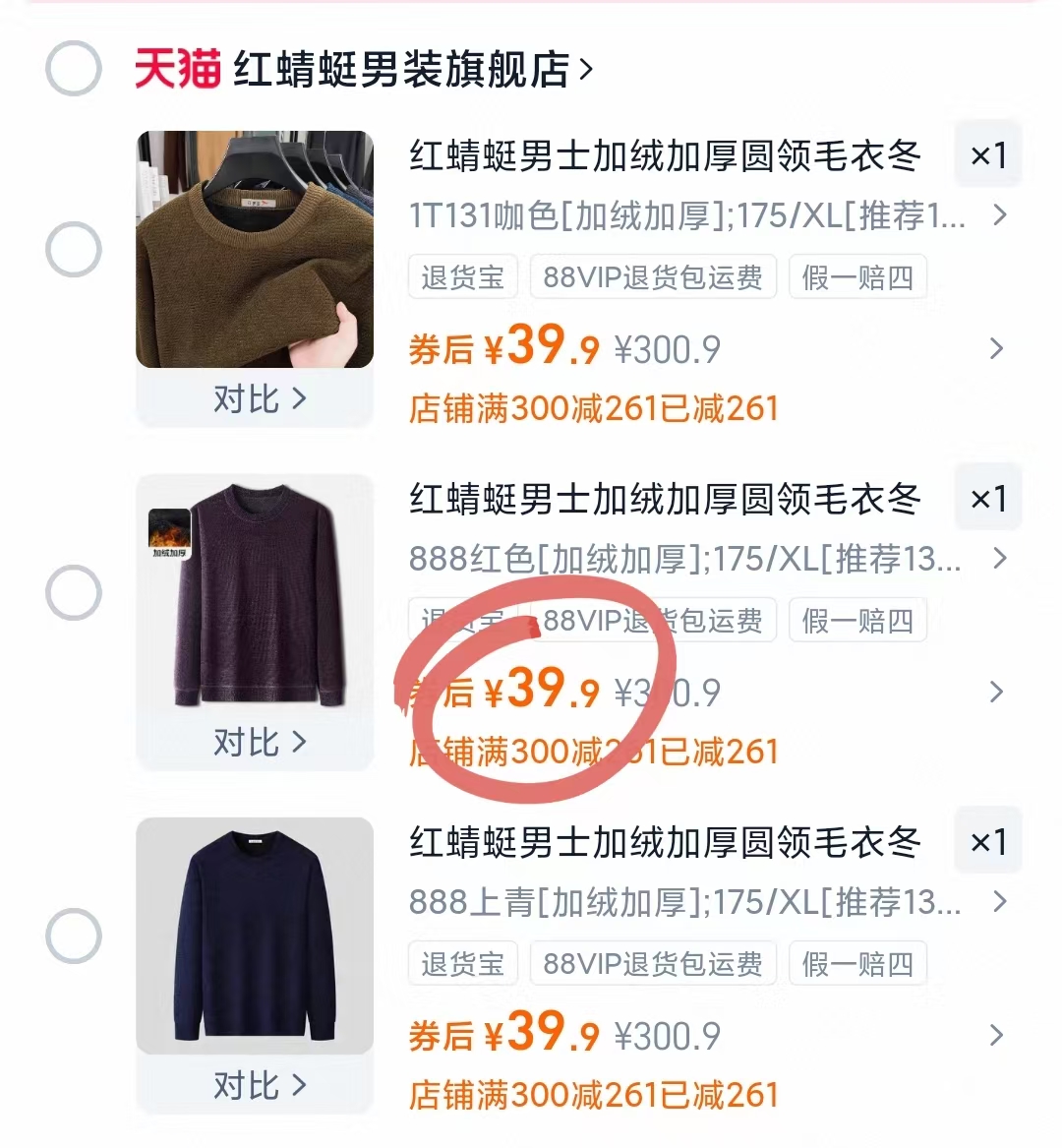Click the ×1 quantity badge on 上青 sweater
This screenshot has height=1148, width=1062.
click(987, 841)
